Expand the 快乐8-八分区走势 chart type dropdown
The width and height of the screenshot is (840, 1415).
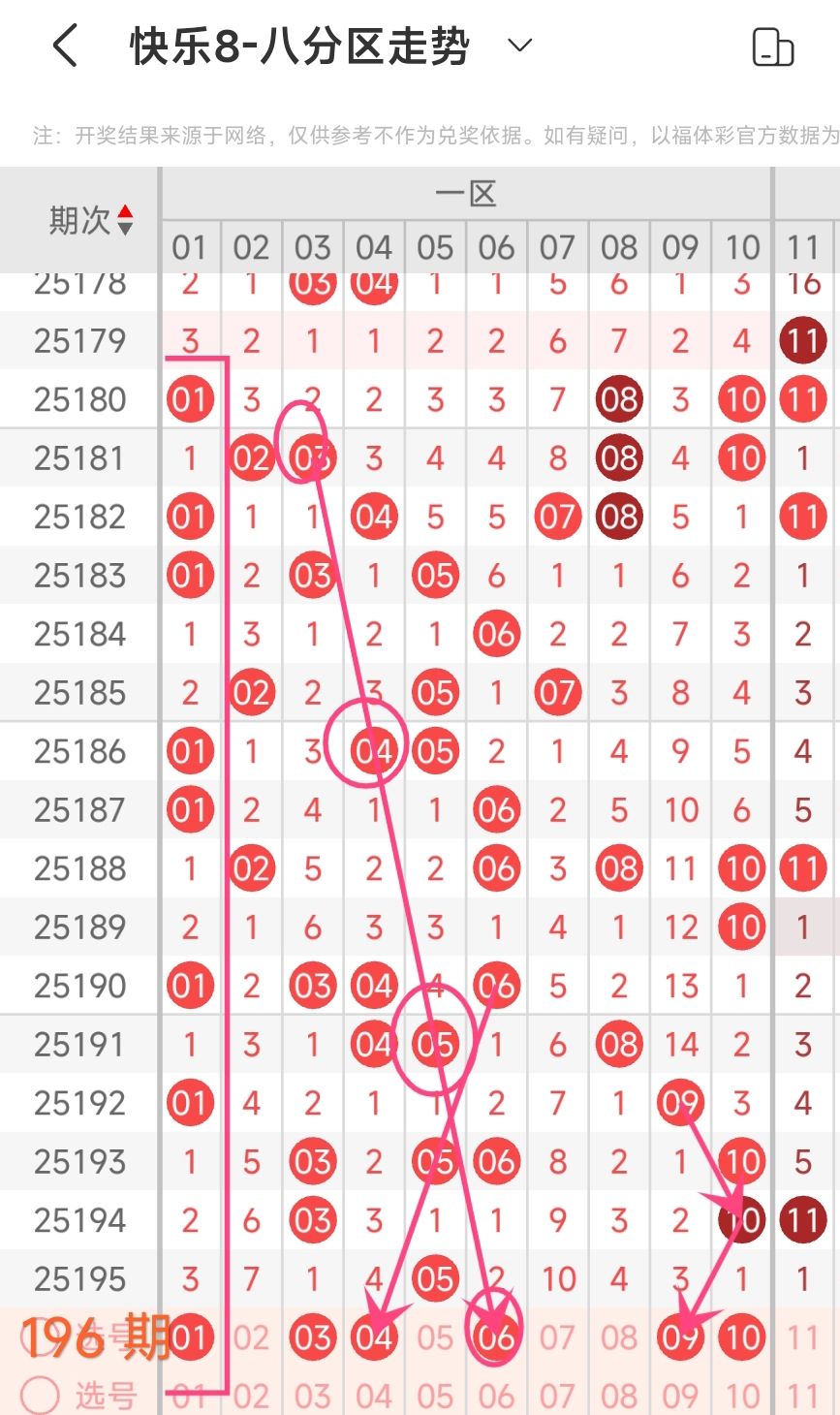[520, 46]
